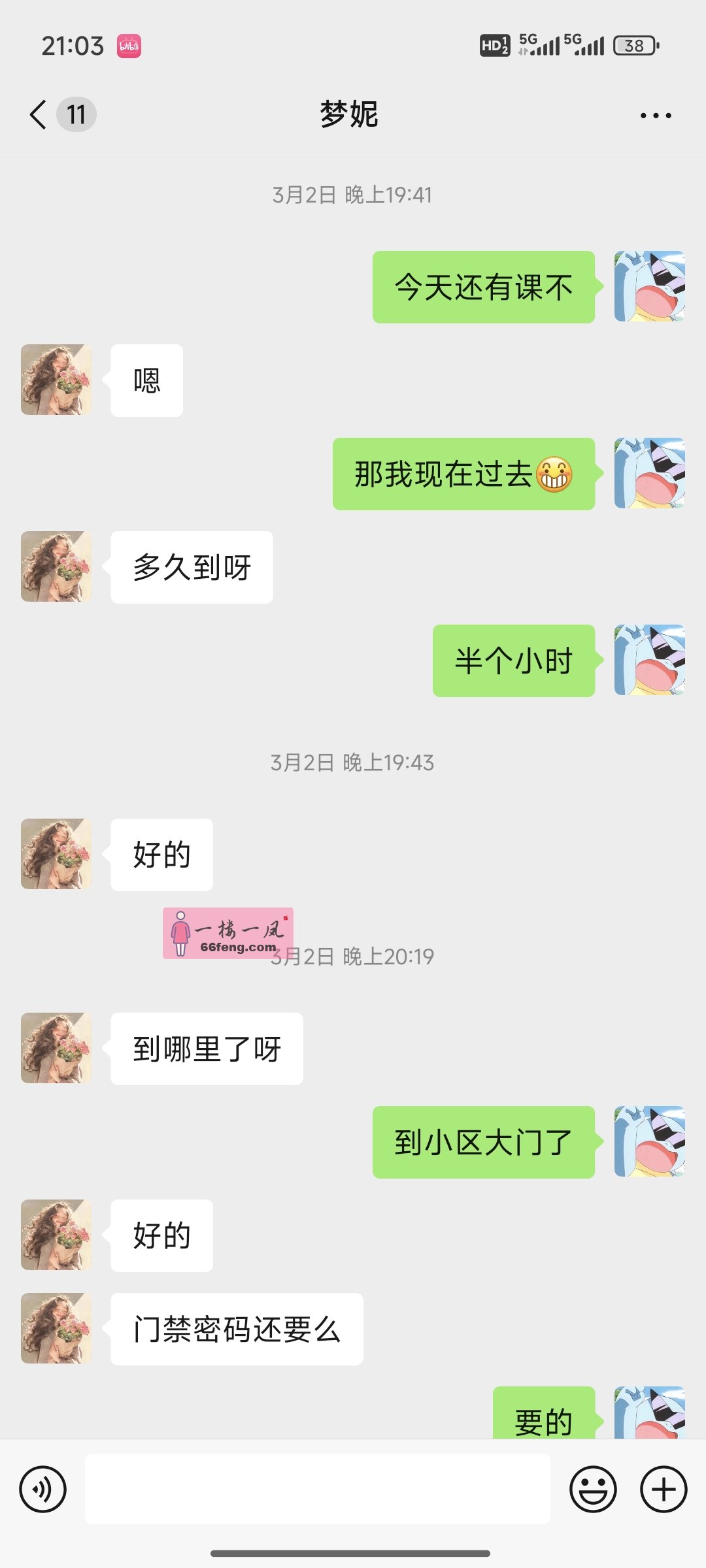Select the 今天还有课不 message bubble

pos(482,286)
